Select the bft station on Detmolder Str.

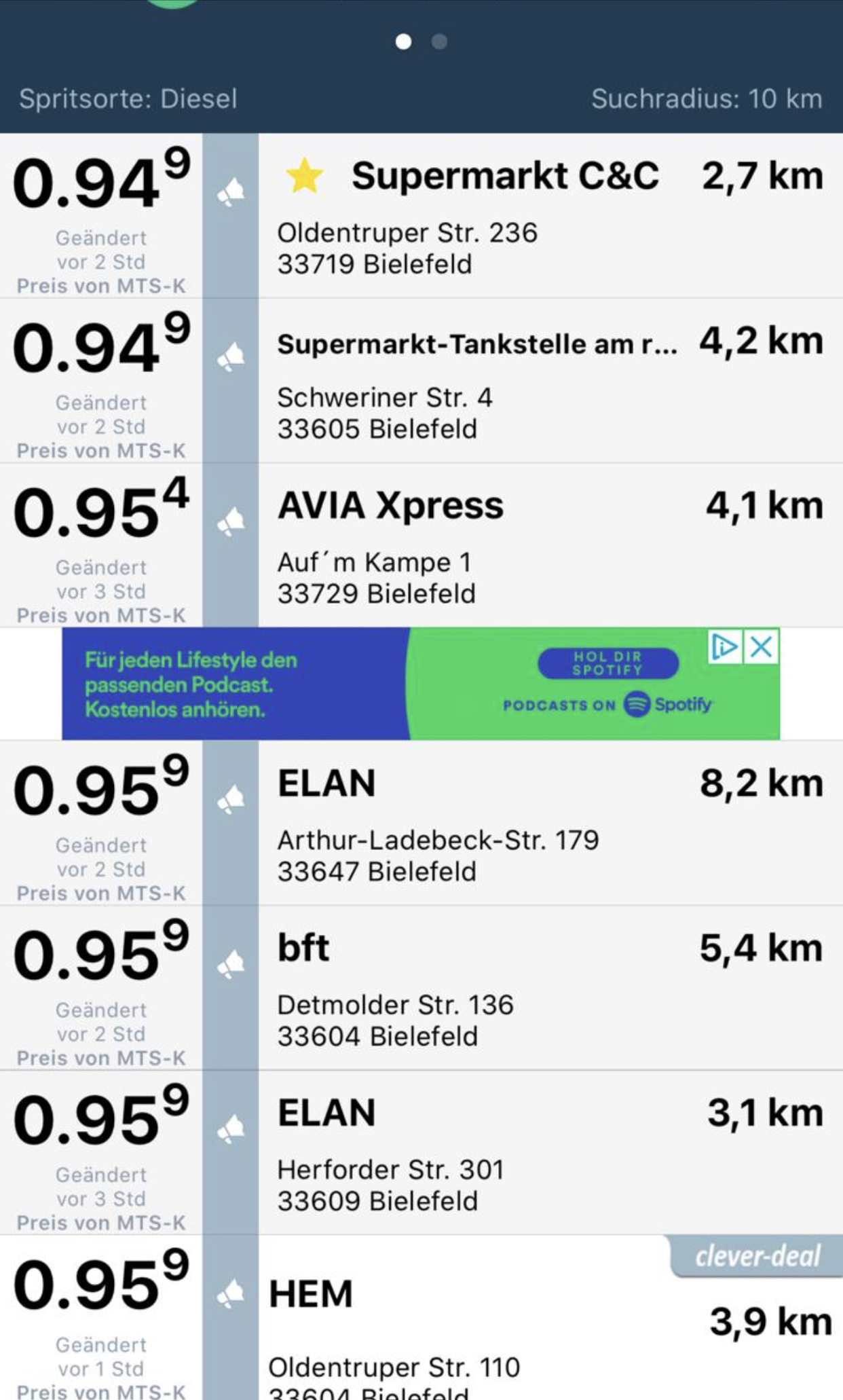(421, 988)
